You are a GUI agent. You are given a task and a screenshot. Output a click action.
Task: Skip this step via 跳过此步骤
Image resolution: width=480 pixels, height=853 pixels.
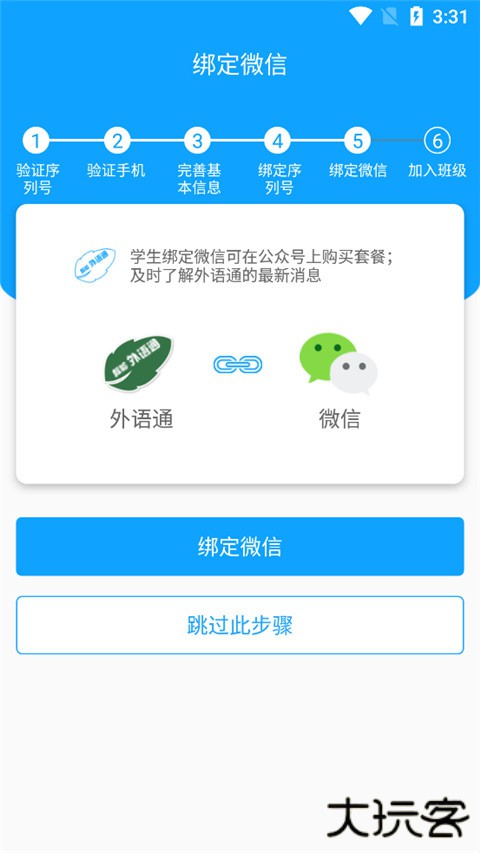pos(240,625)
